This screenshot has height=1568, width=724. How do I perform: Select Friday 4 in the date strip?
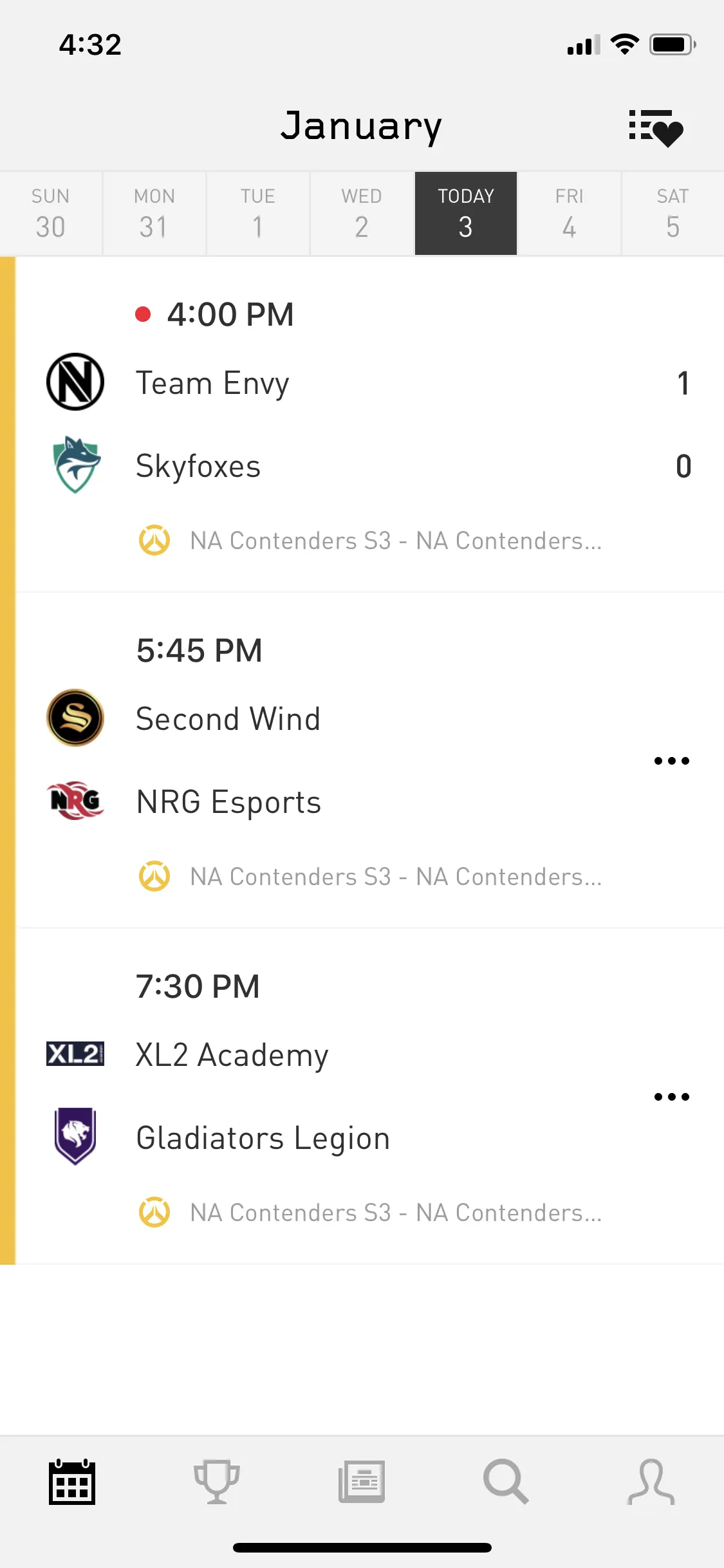569,214
